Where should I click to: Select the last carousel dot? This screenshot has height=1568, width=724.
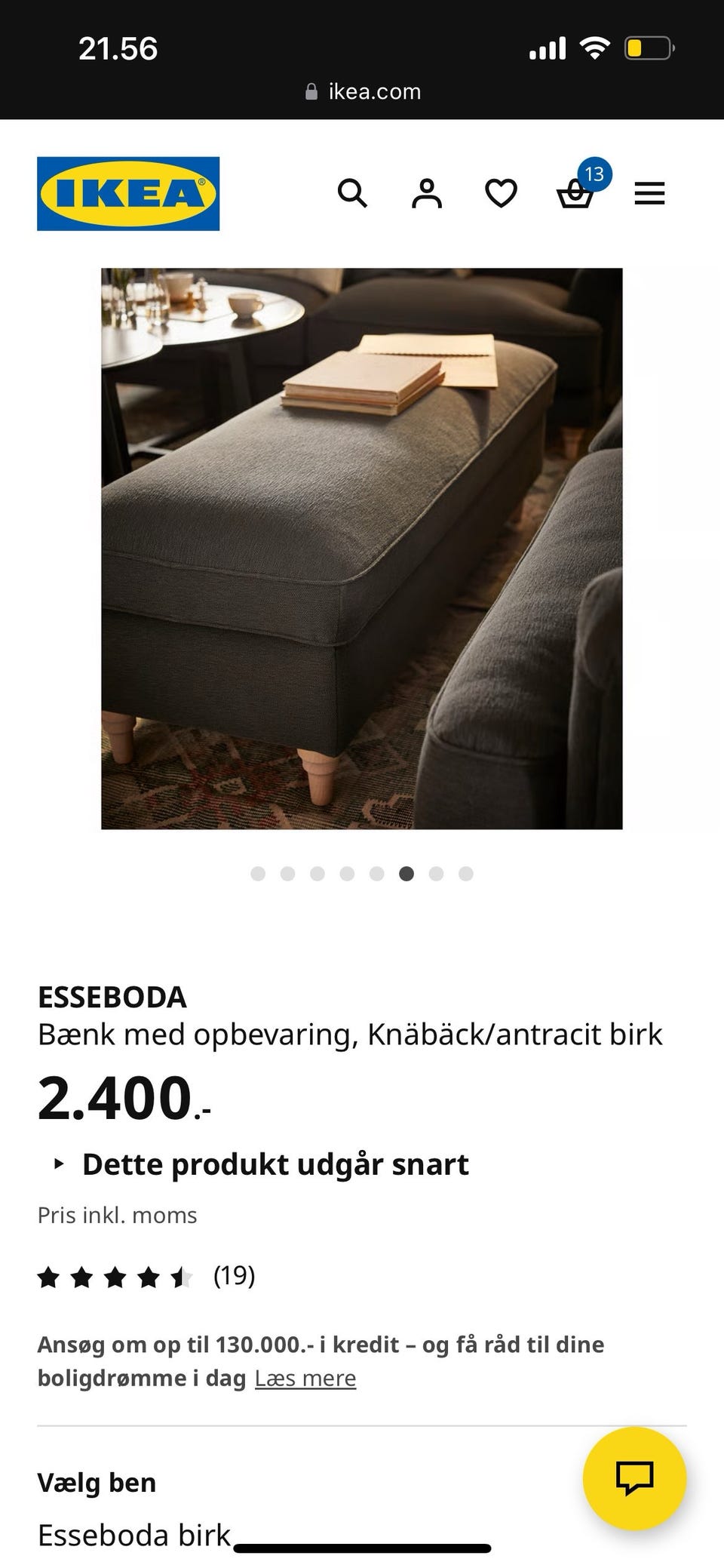click(x=466, y=874)
